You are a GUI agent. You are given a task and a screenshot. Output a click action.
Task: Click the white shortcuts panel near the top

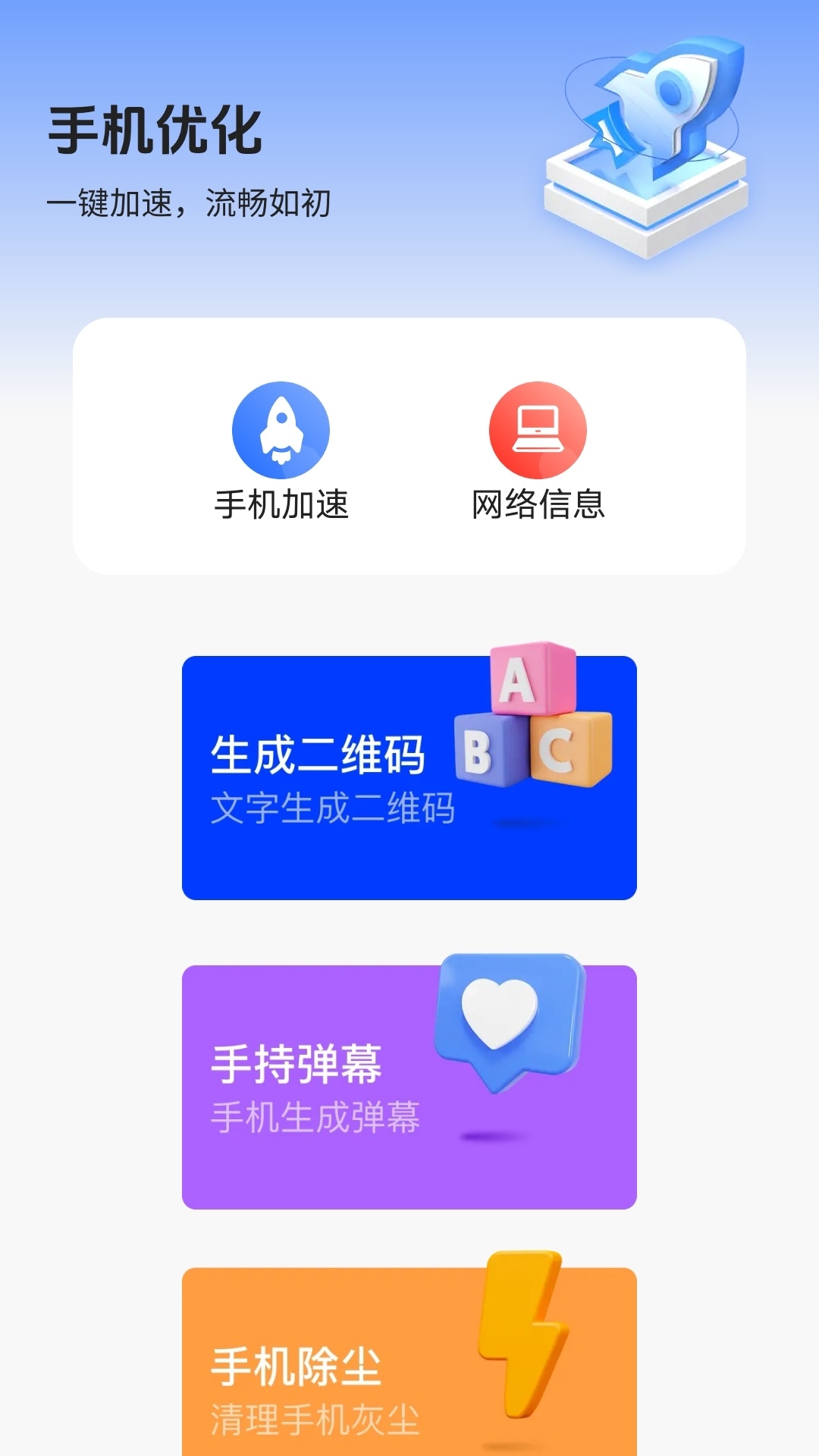(409, 444)
